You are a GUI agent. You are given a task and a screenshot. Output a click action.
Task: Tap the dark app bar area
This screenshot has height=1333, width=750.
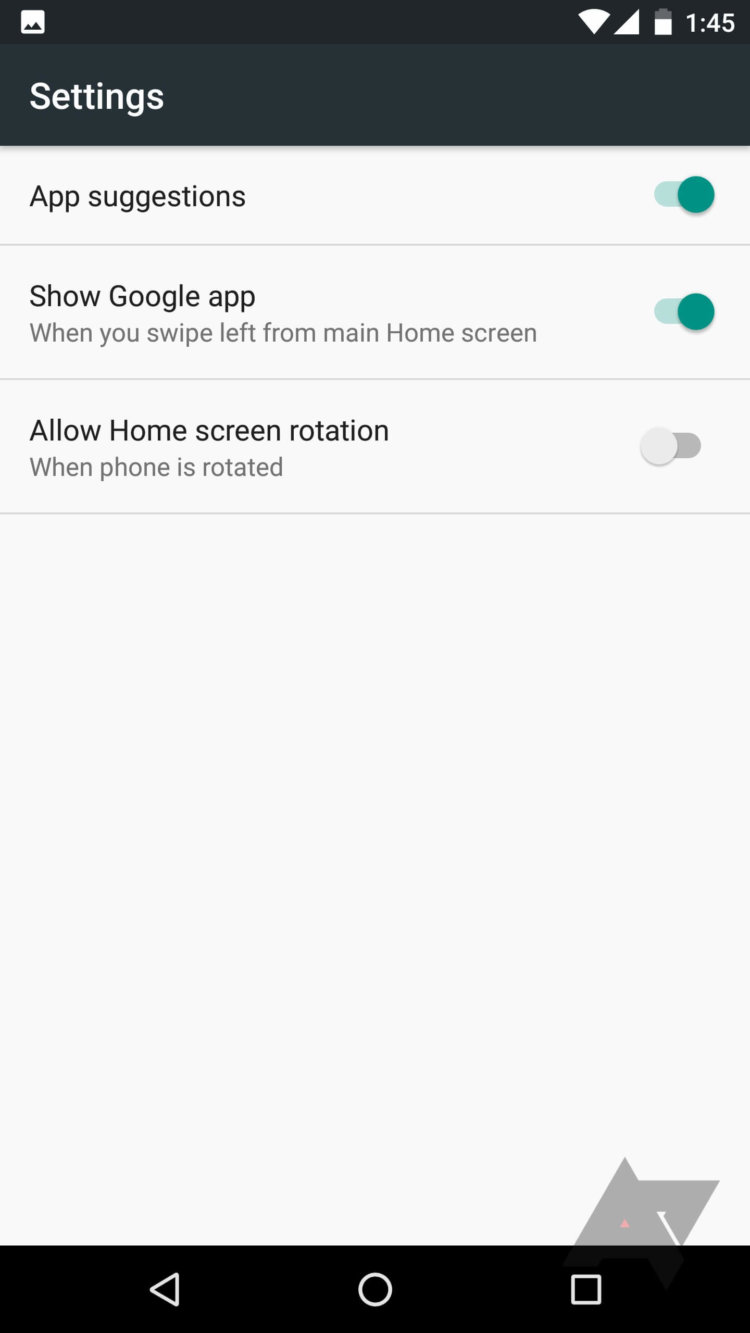tap(400, 95)
